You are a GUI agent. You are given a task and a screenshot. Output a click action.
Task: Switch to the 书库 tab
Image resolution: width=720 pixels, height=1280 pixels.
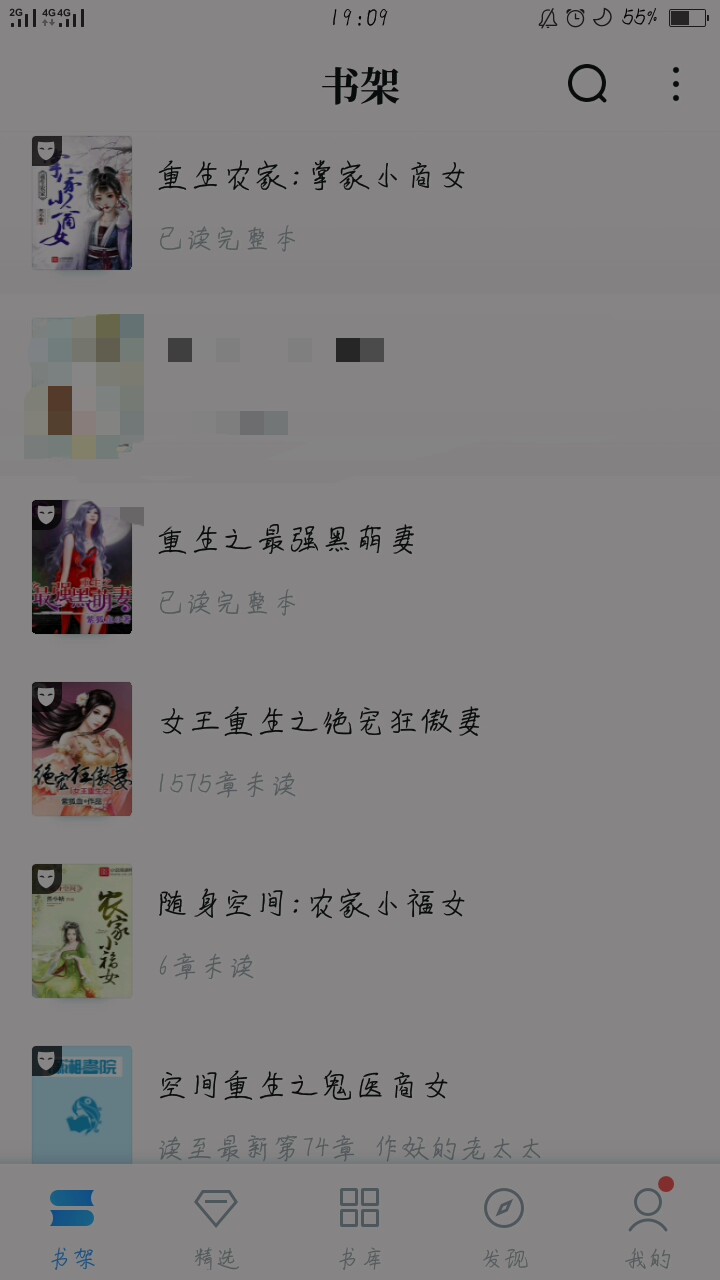[359, 1228]
